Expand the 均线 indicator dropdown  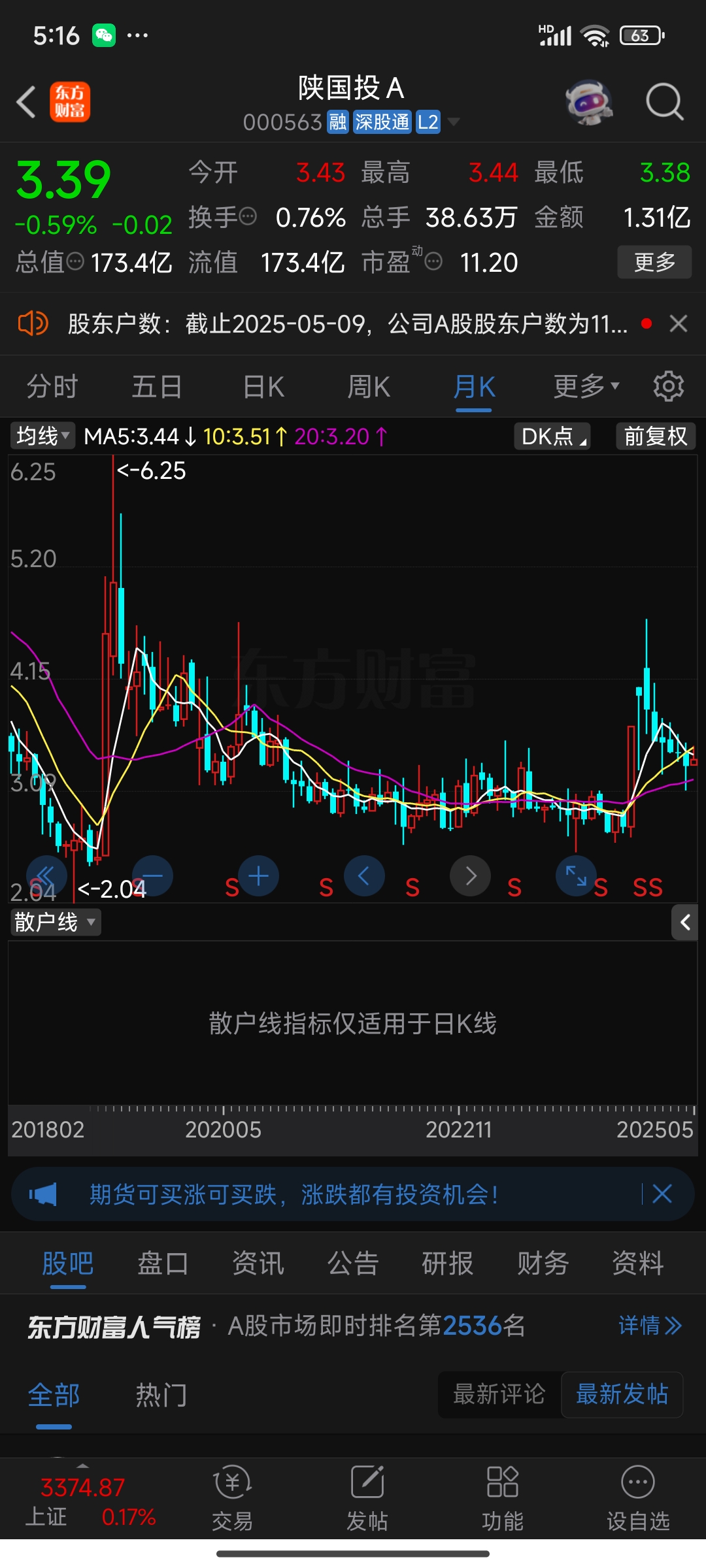(x=42, y=436)
